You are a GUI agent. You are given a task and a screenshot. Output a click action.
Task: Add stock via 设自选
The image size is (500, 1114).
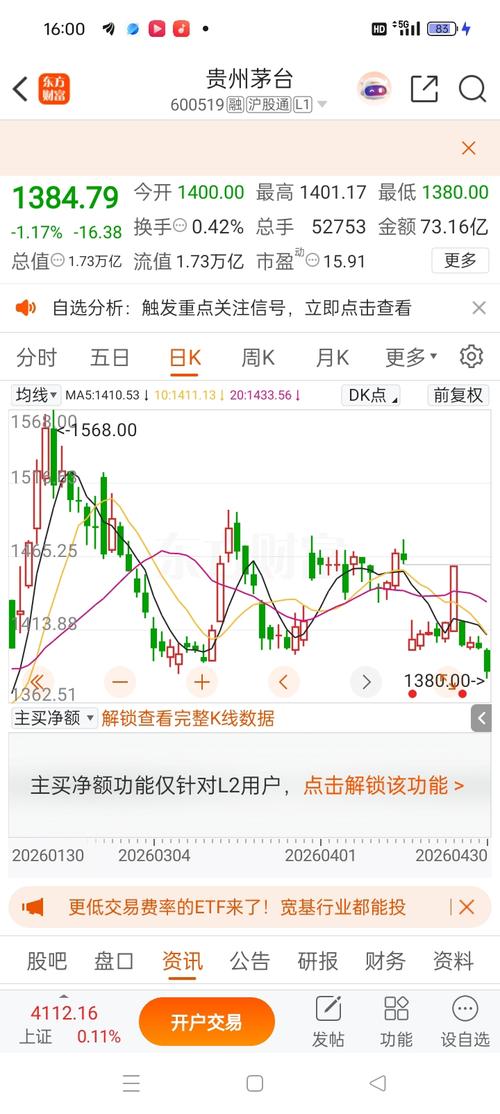click(465, 1022)
